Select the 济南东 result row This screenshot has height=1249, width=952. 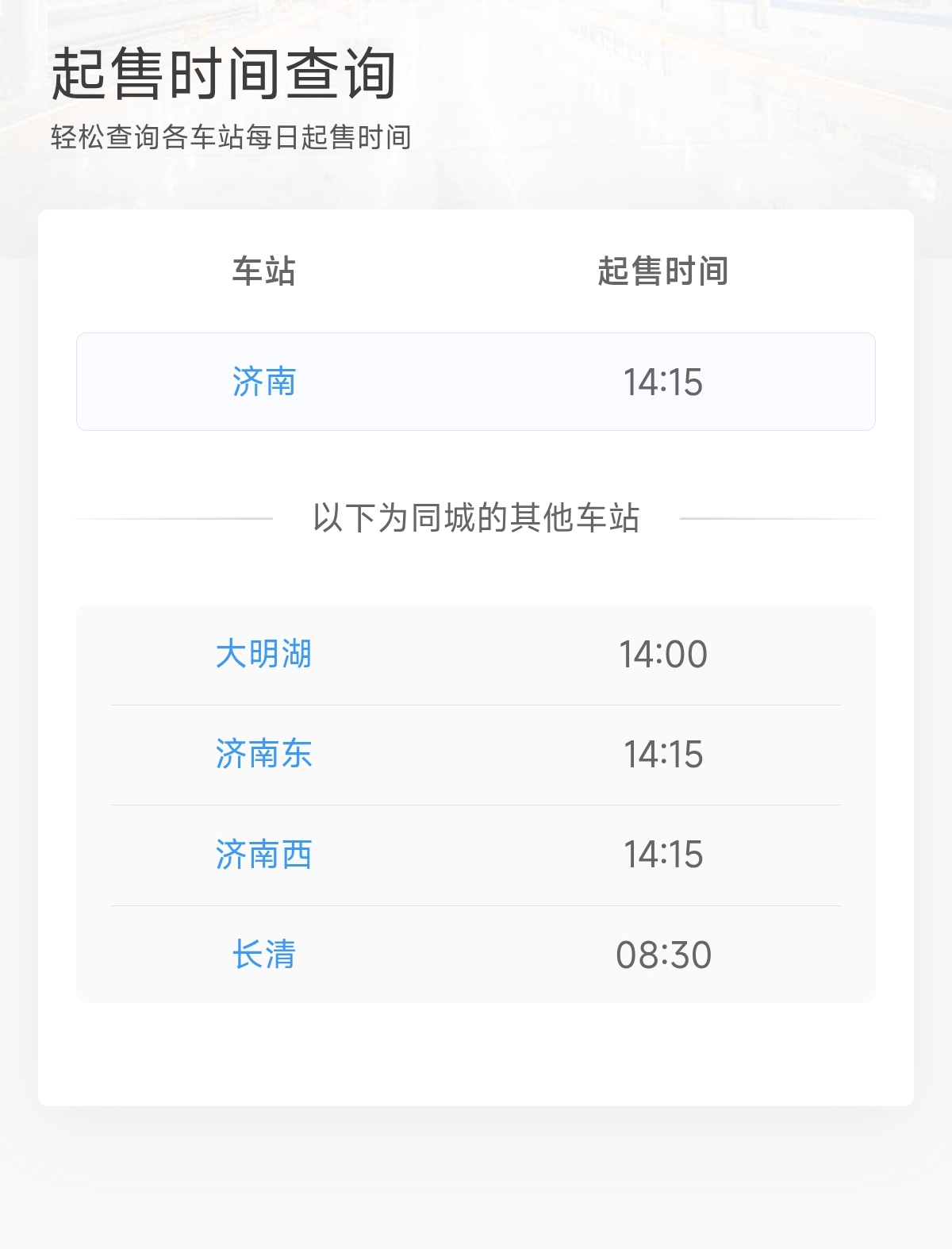[476, 755]
